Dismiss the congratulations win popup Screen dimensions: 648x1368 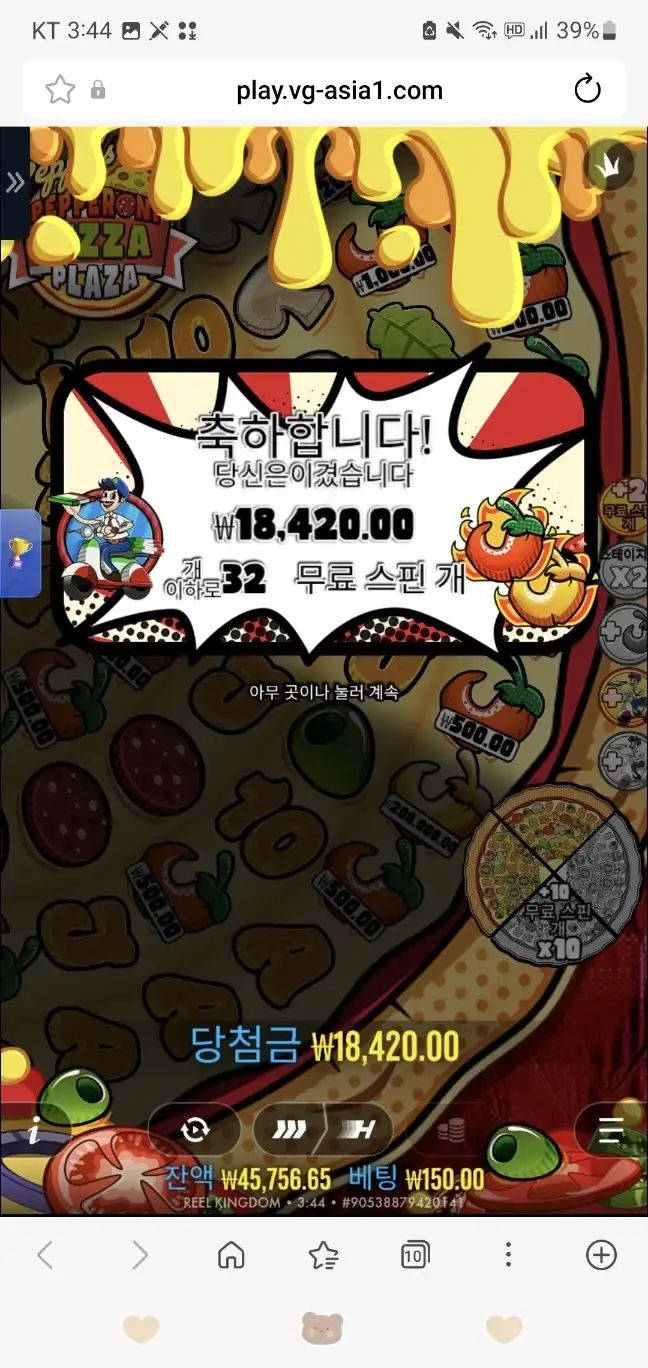324,508
